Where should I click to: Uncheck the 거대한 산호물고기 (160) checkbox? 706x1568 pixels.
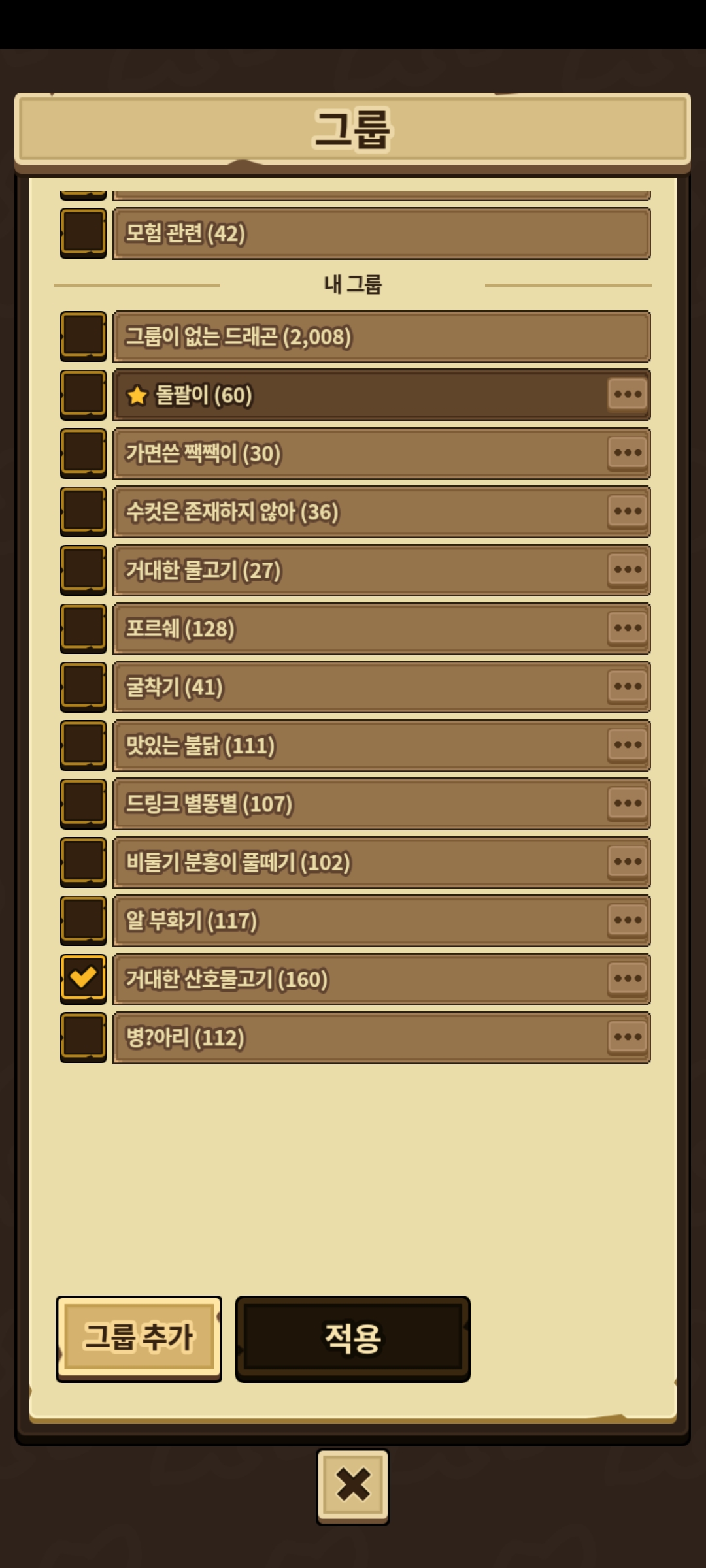pos(83,979)
